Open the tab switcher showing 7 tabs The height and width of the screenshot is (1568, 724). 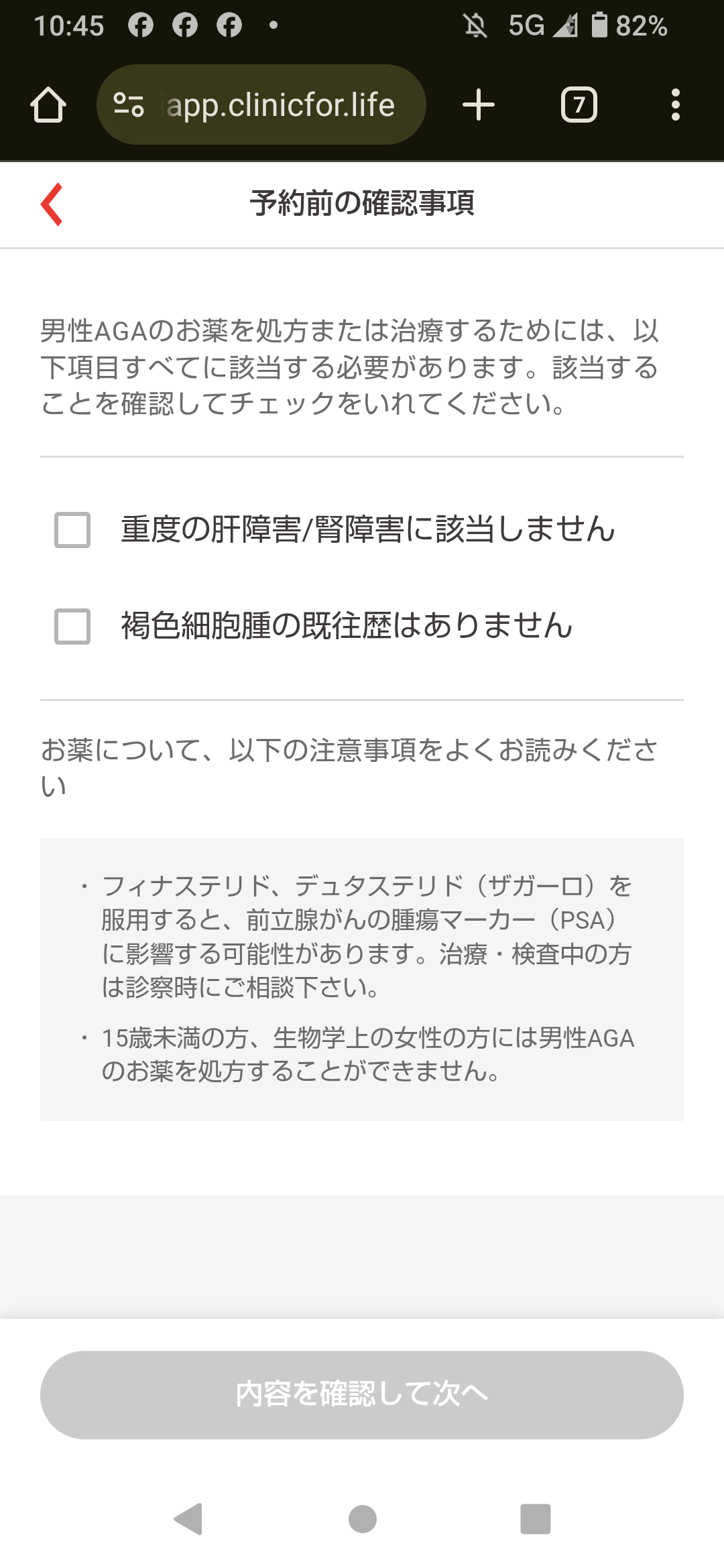(x=579, y=105)
